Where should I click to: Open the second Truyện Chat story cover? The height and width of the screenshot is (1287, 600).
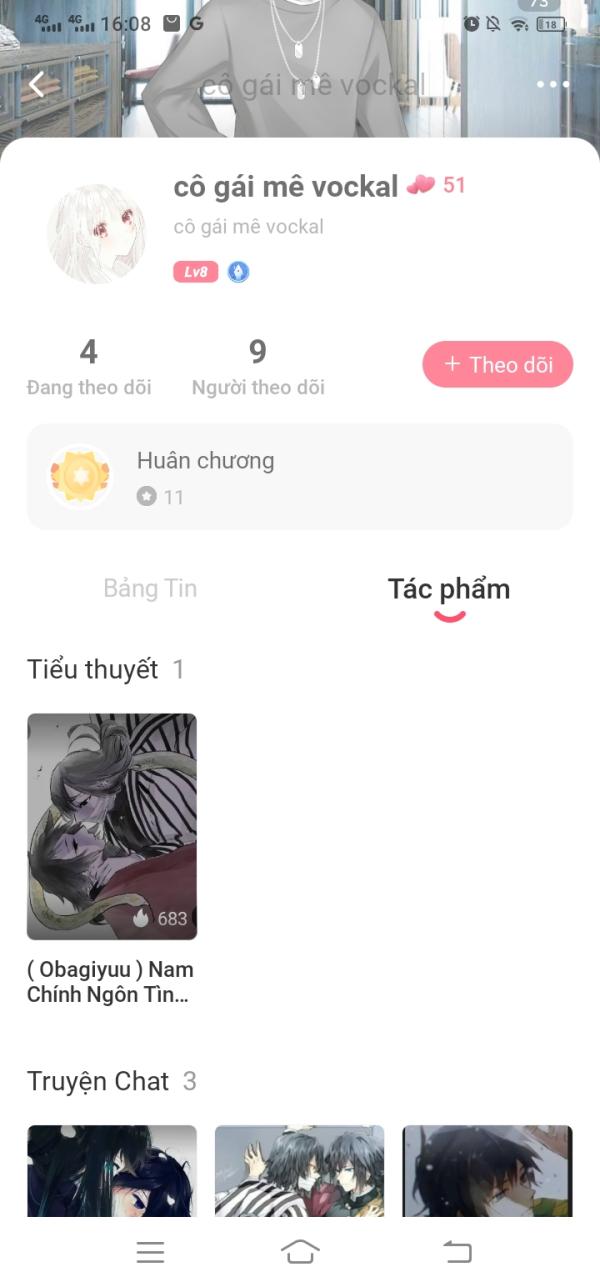pos(300,1171)
